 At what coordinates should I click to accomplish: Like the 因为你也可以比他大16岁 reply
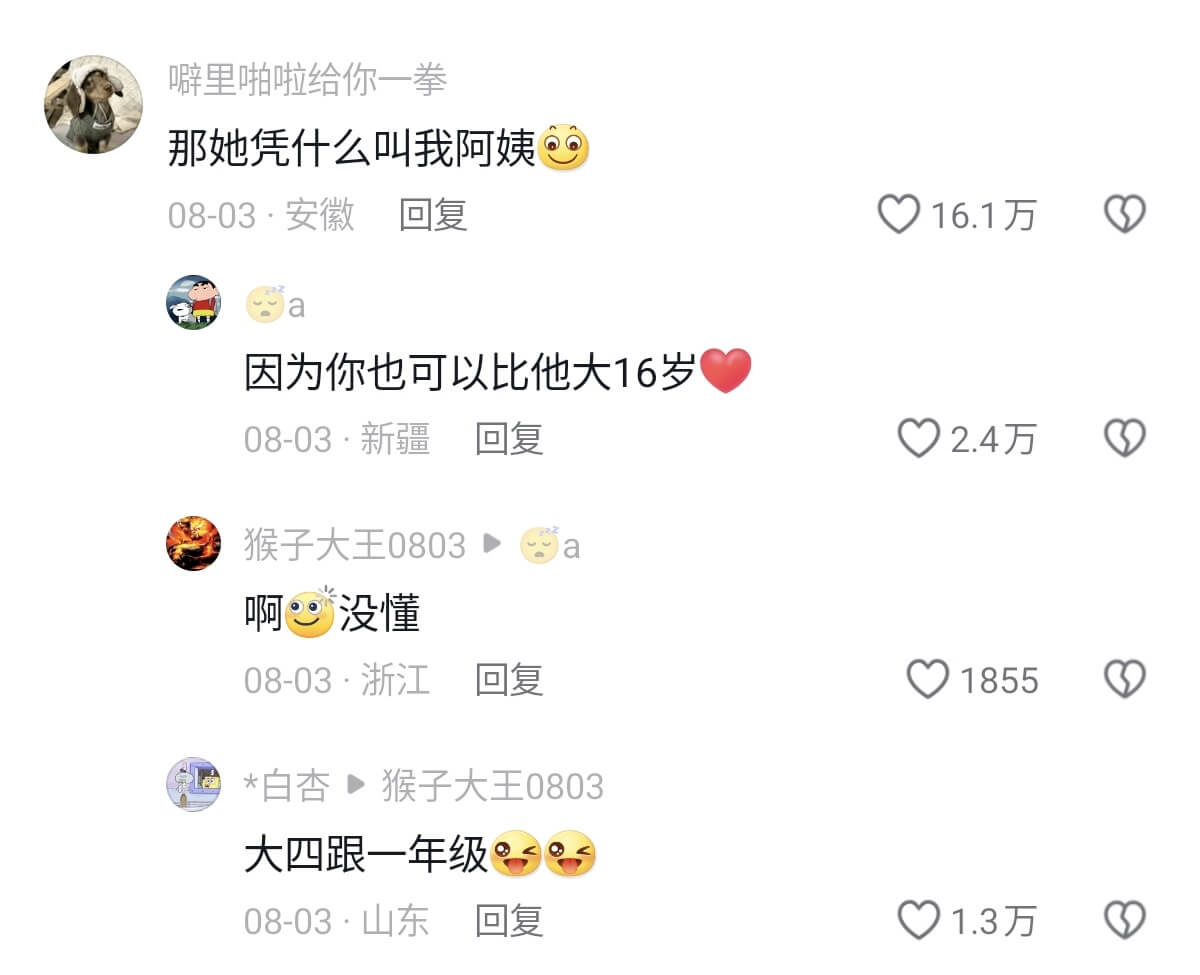tap(918, 438)
